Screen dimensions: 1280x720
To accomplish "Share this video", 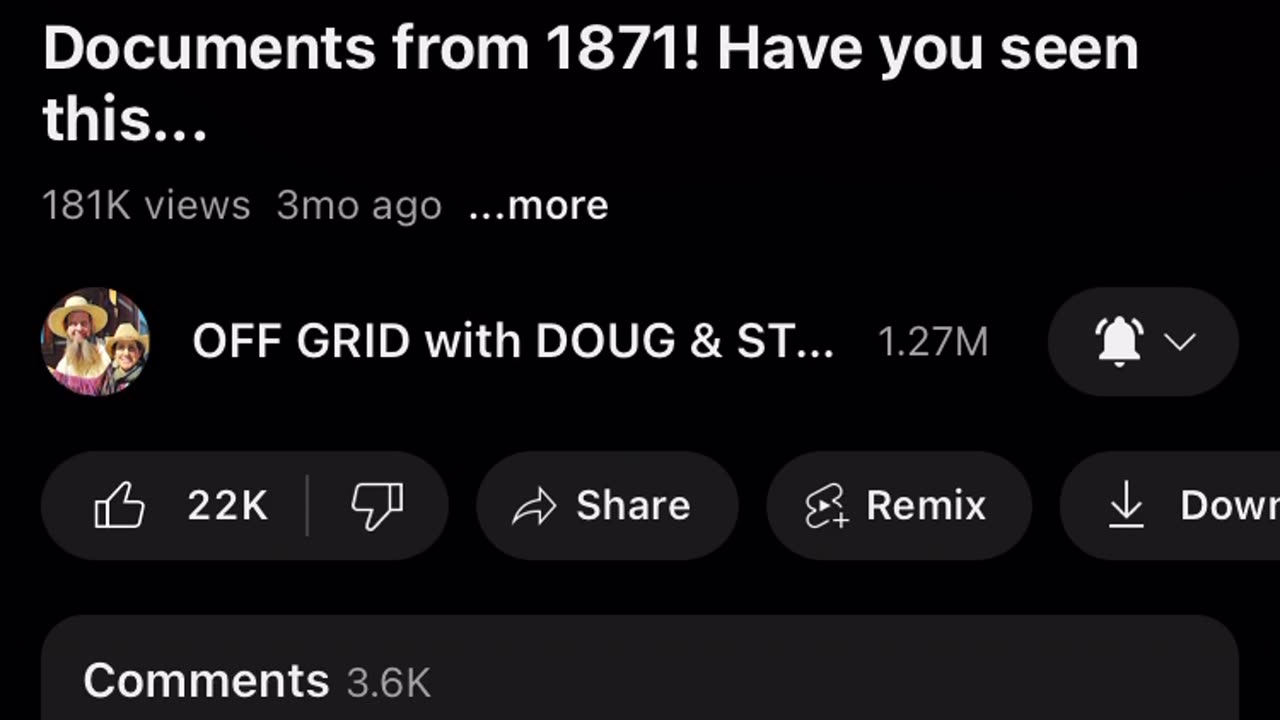I will pos(606,506).
